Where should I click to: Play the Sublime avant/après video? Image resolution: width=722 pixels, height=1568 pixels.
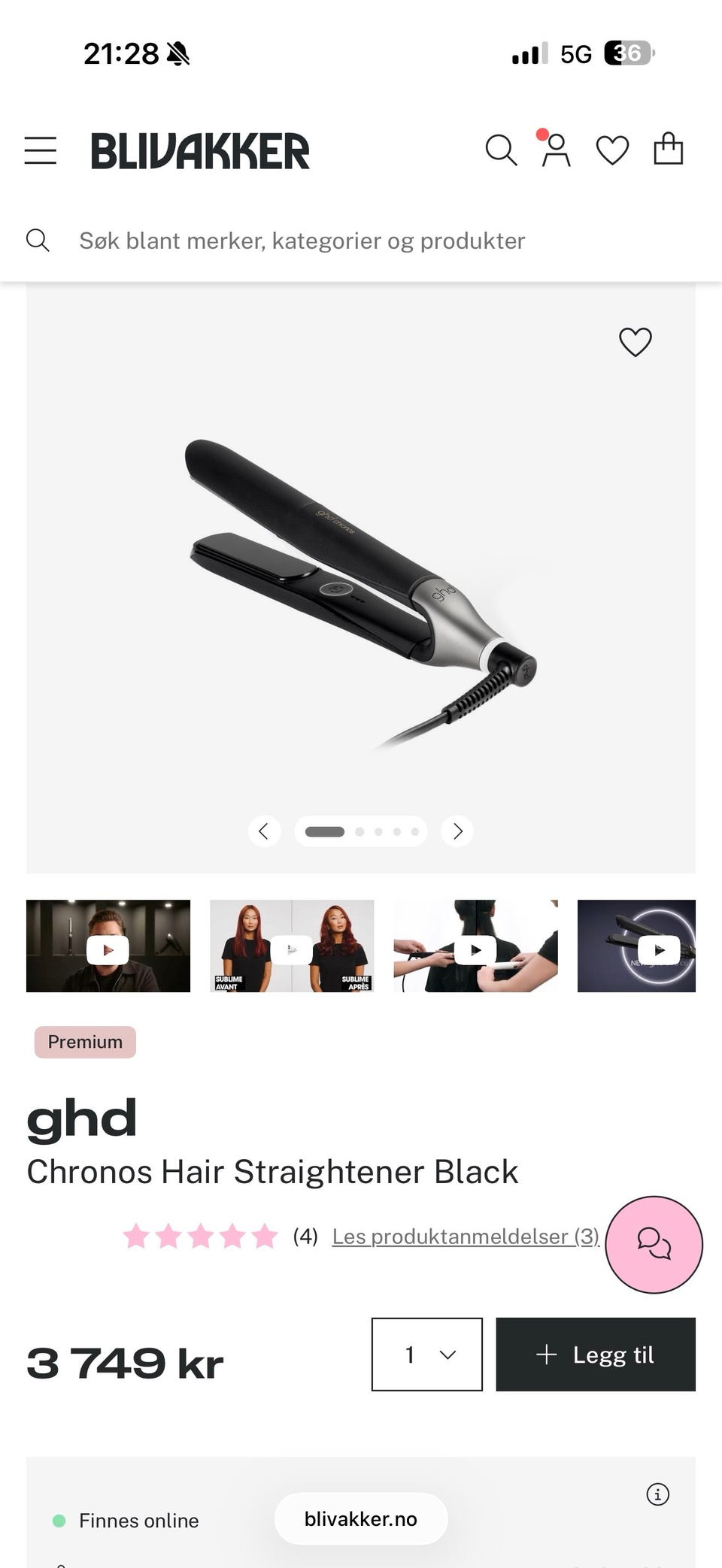[292, 946]
